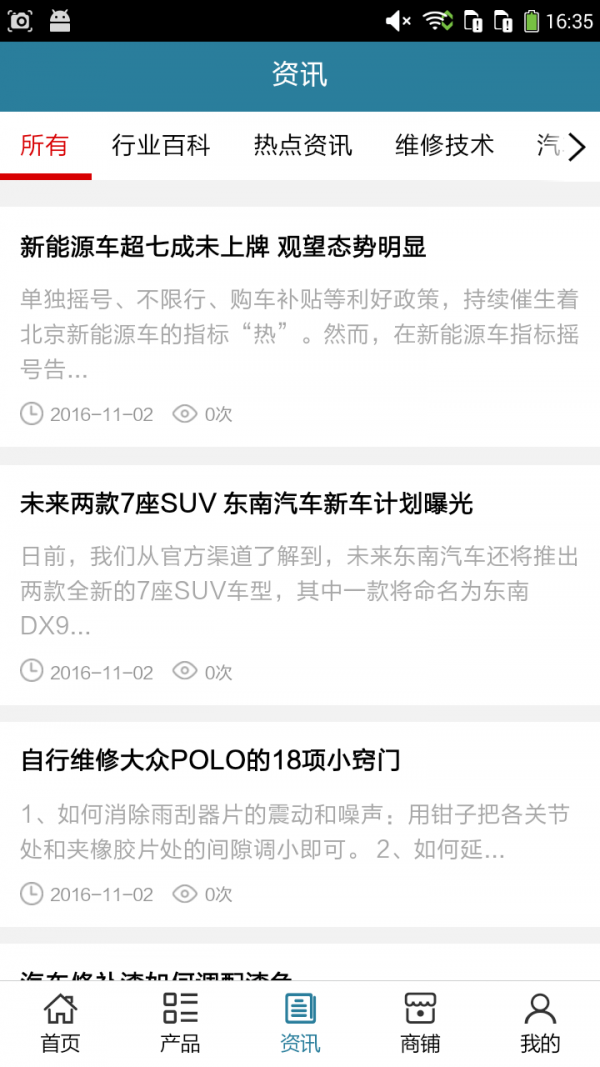This screenshot has height=1067, width=600.
Task: Go to 我的 profile tab
Action: point(540,1023)
